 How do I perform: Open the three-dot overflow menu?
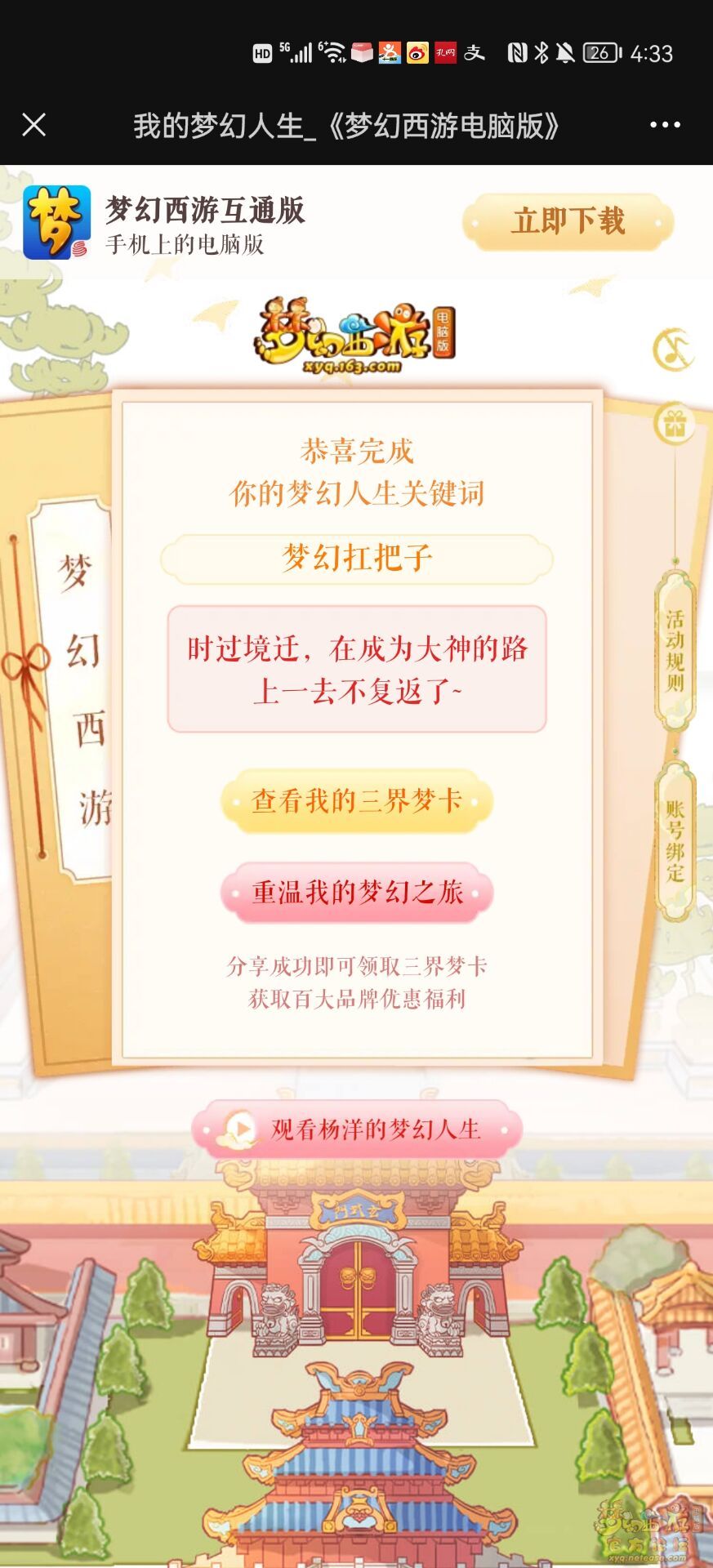pos(664,125)
